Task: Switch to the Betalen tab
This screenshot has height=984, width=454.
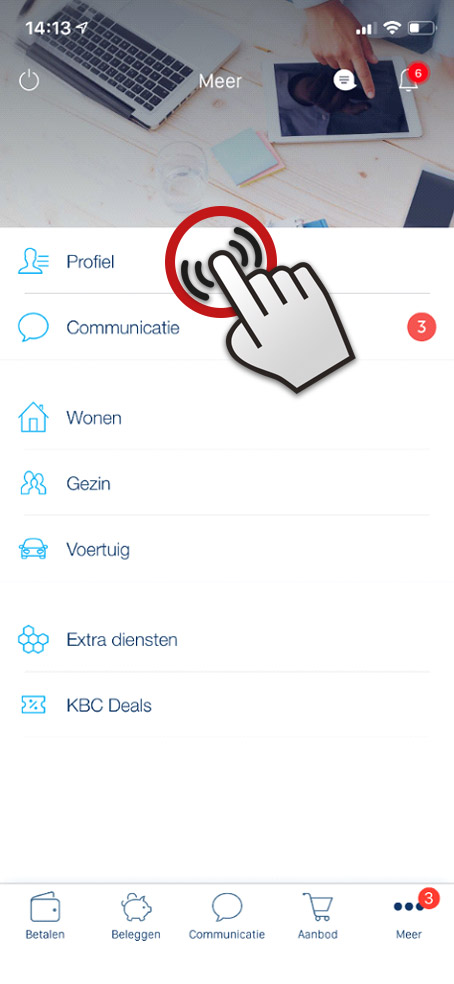Action: click(x=45, y=917)
